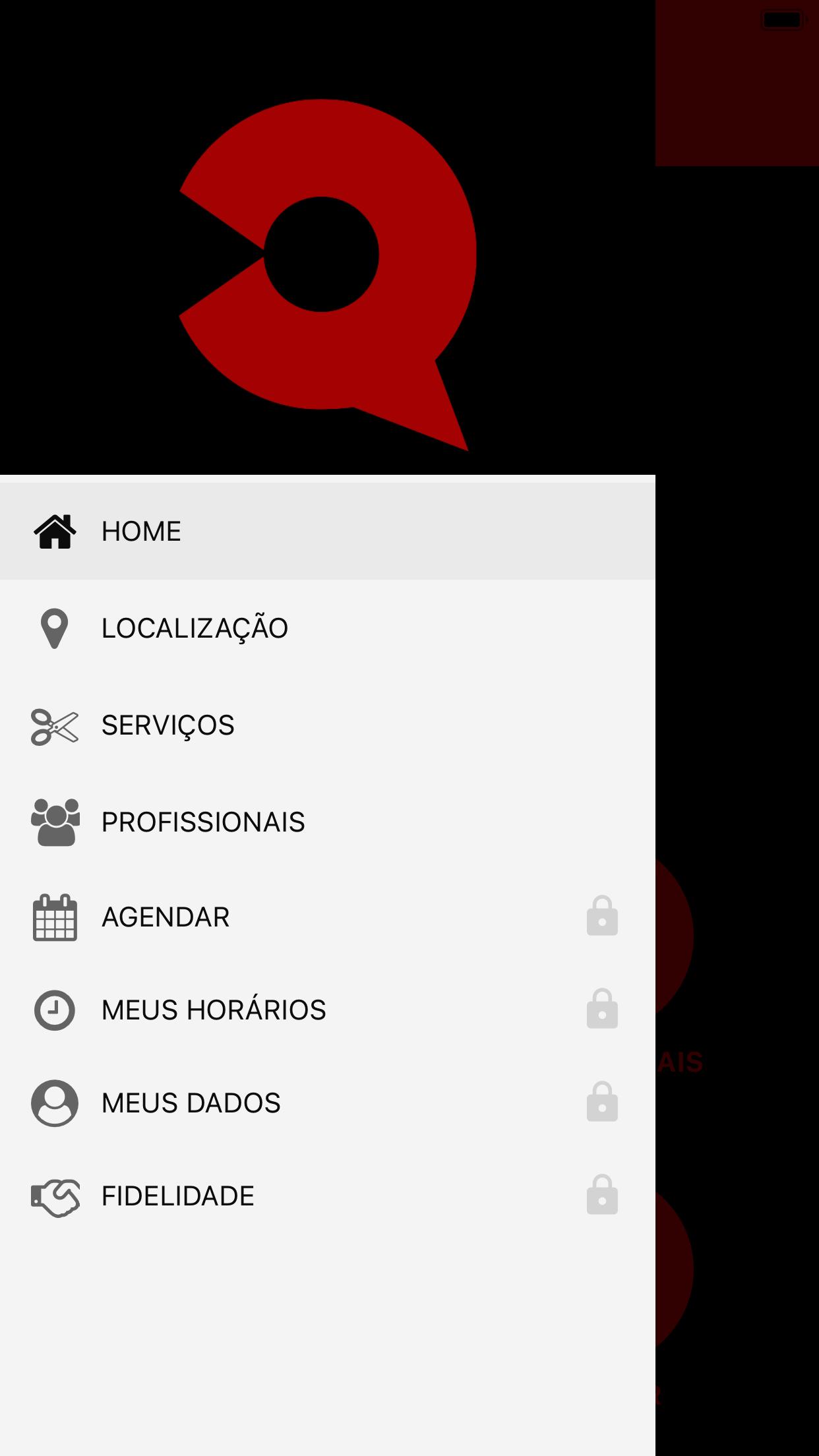Open MEUS DADOS
819x1456 pixels.
tap(328, 1103)
